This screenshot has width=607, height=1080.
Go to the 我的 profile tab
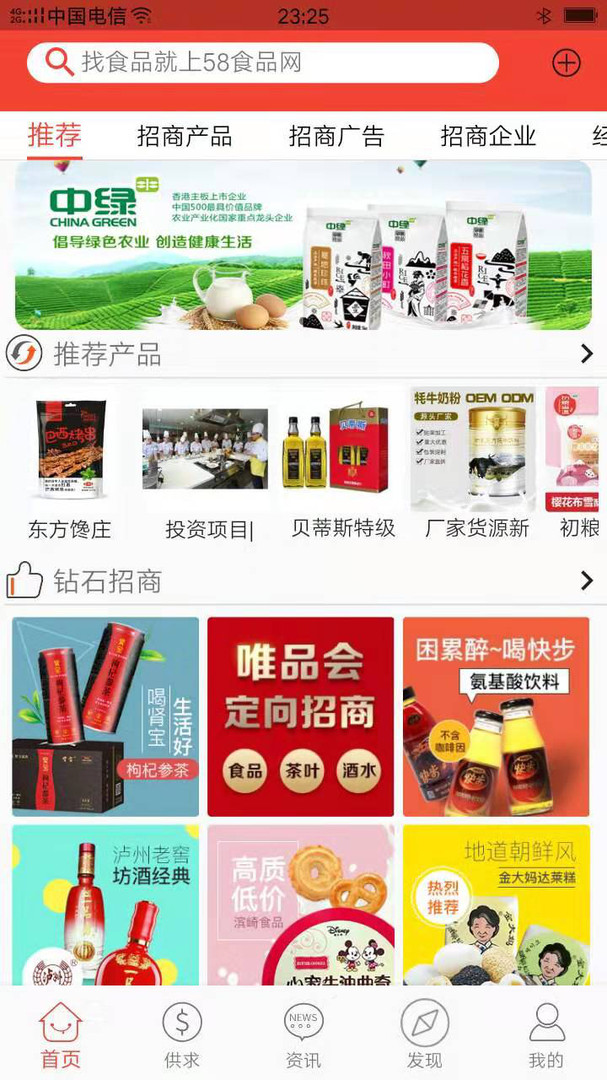click(546, 1035)
